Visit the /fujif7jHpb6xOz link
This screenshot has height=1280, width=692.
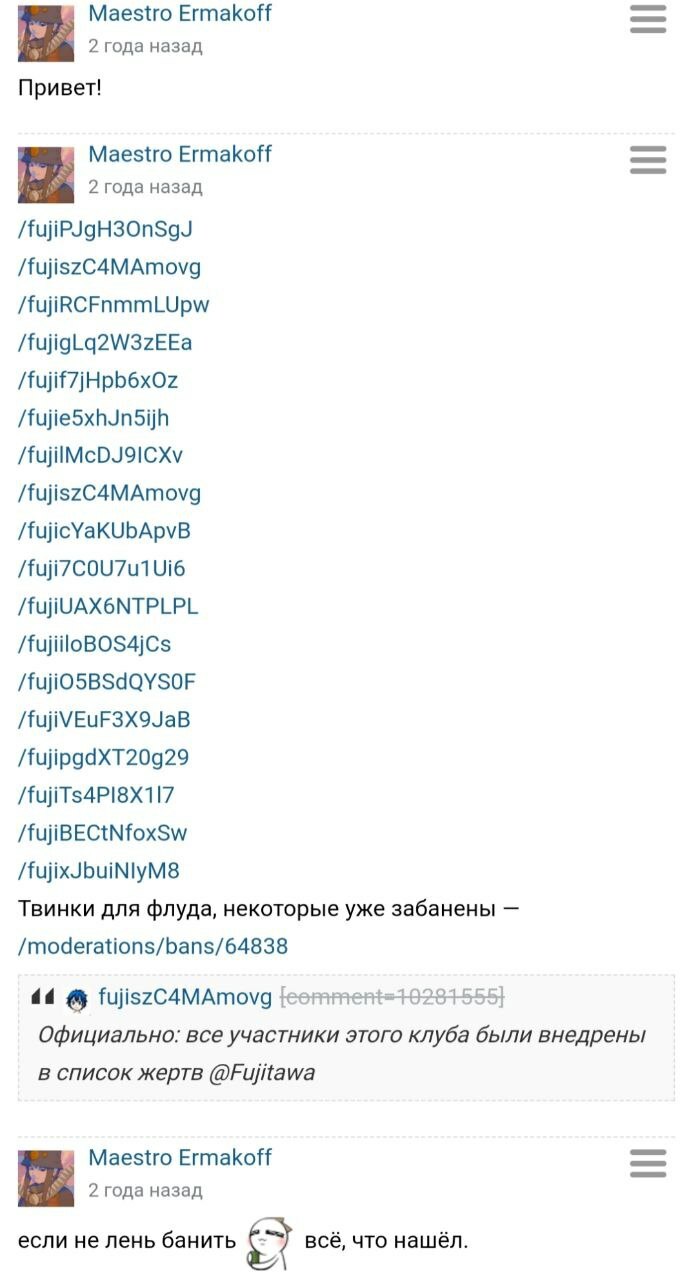[98, 381]
